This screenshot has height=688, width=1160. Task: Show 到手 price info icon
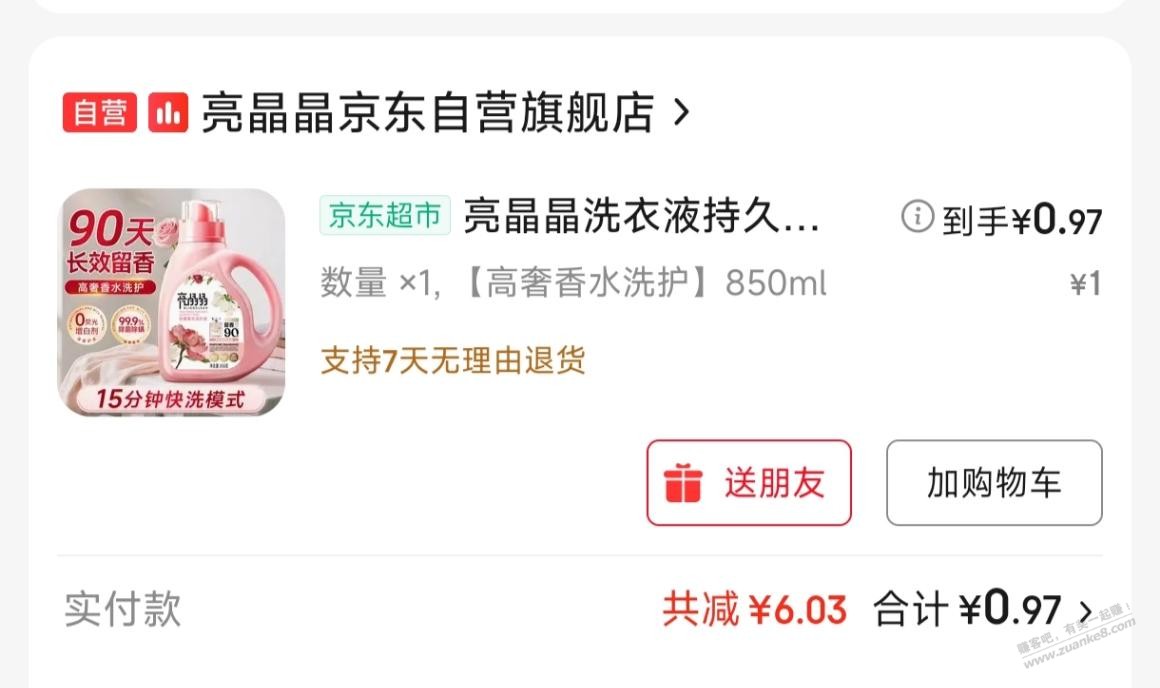917,215
